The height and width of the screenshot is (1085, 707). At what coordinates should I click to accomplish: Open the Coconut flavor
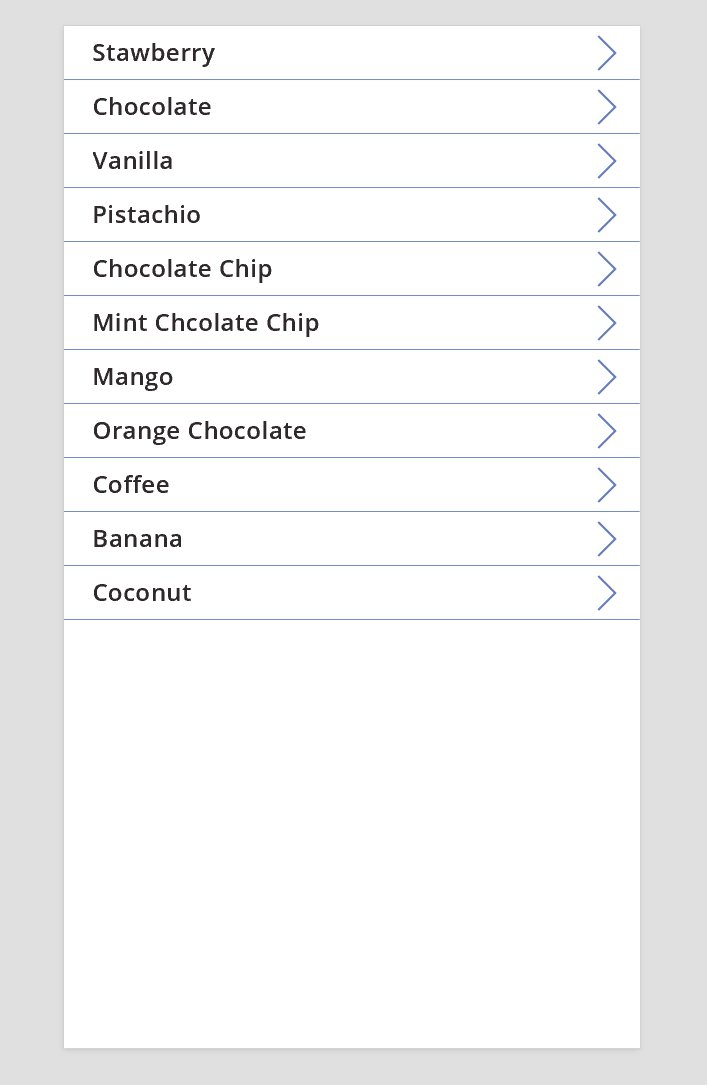tap(142, 593)
